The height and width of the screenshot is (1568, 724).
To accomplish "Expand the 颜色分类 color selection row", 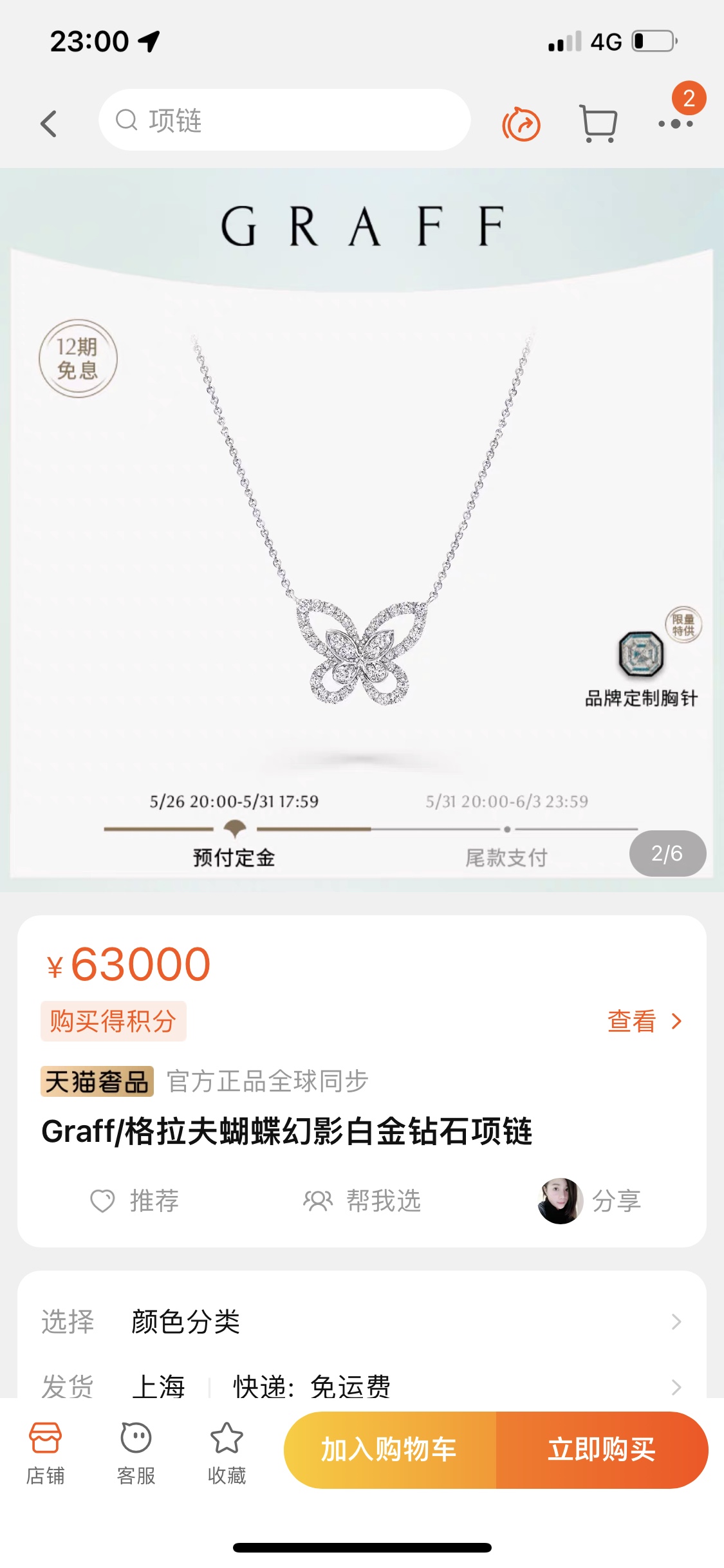I will point(360,1321).
